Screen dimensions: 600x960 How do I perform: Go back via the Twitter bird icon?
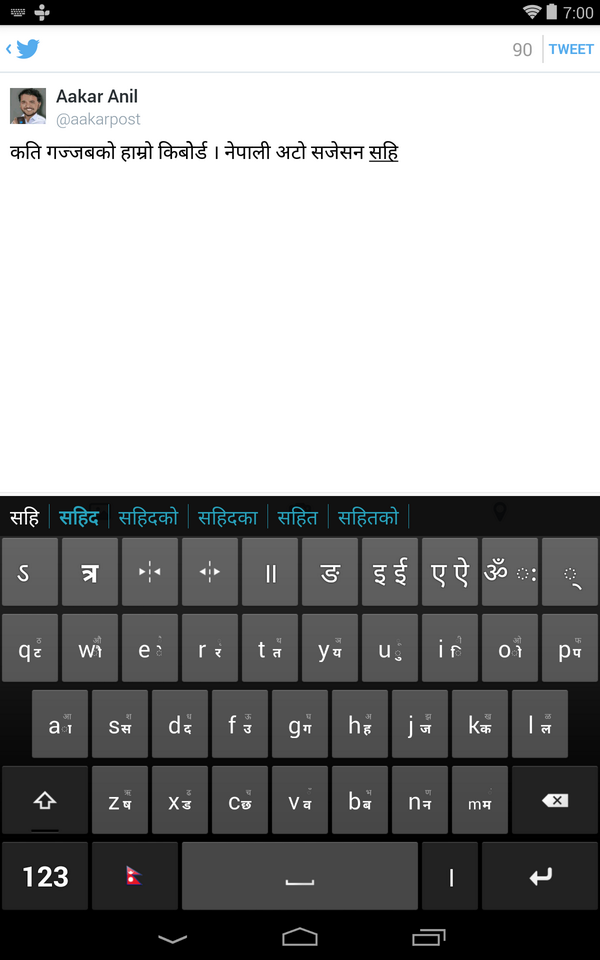[24, 49]
